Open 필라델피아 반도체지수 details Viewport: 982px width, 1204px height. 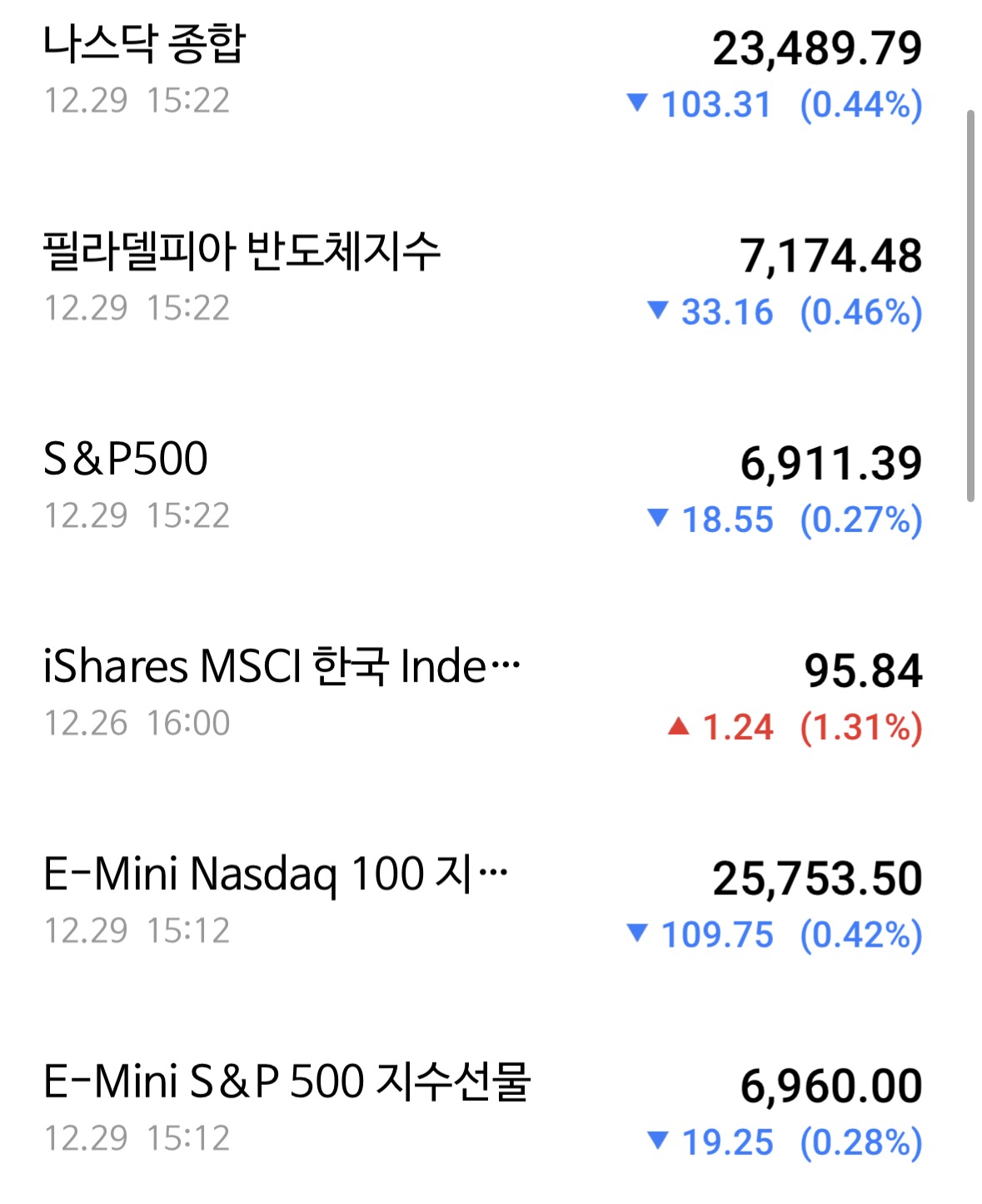242,251
